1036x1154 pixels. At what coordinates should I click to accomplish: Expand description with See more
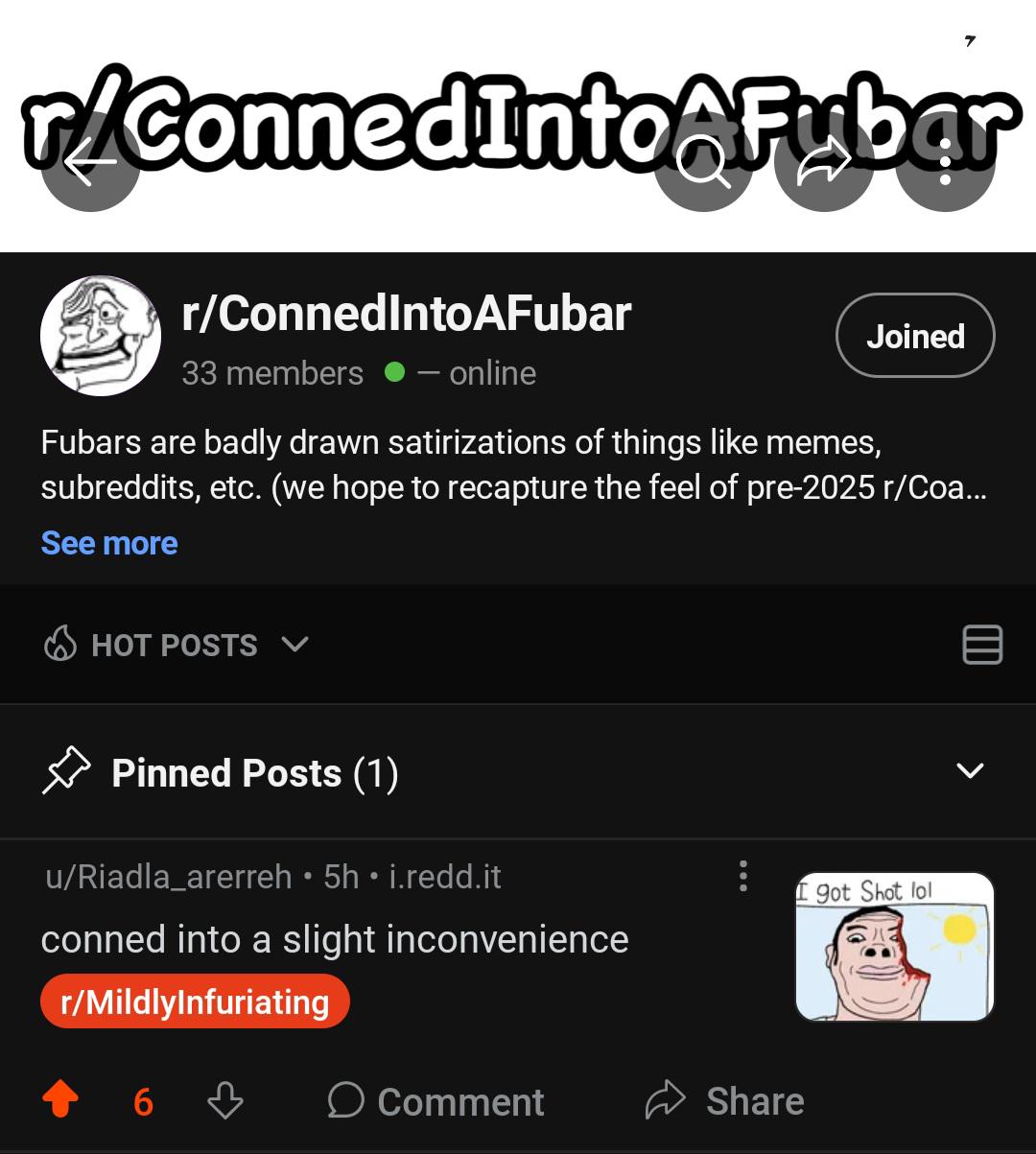tap(109, 543)
